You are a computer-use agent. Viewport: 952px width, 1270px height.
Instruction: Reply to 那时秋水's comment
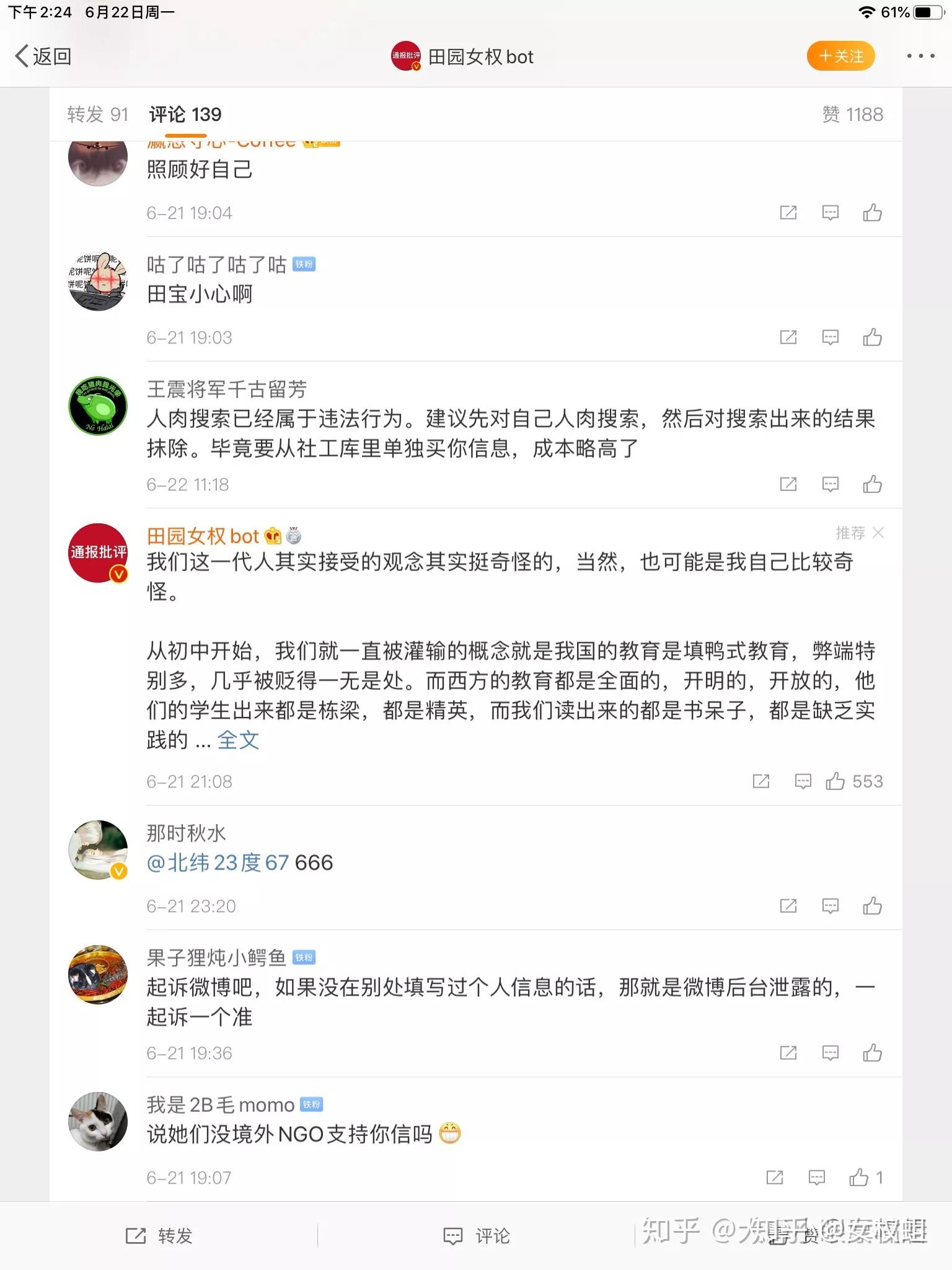coord(830,907)
